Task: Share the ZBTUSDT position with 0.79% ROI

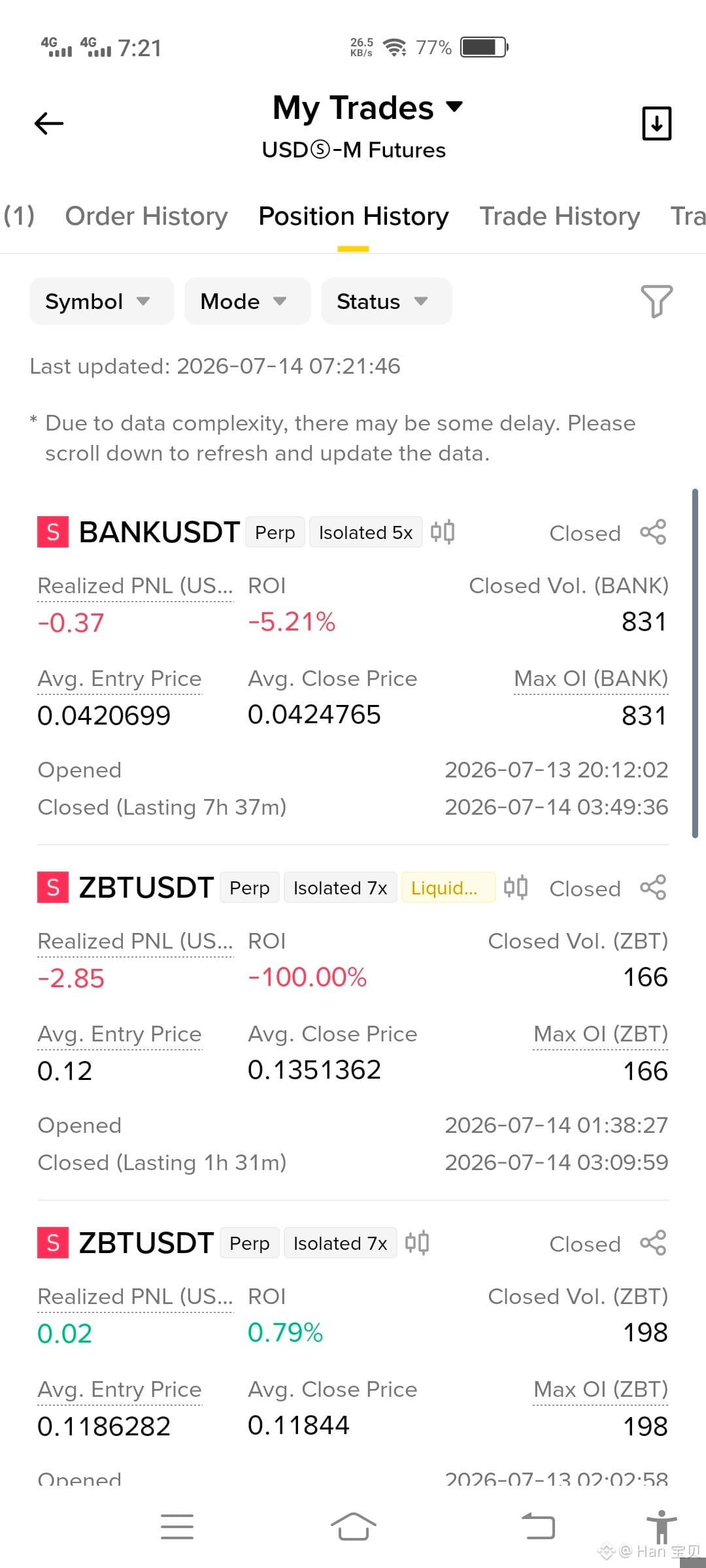Action: (653, 1243)
